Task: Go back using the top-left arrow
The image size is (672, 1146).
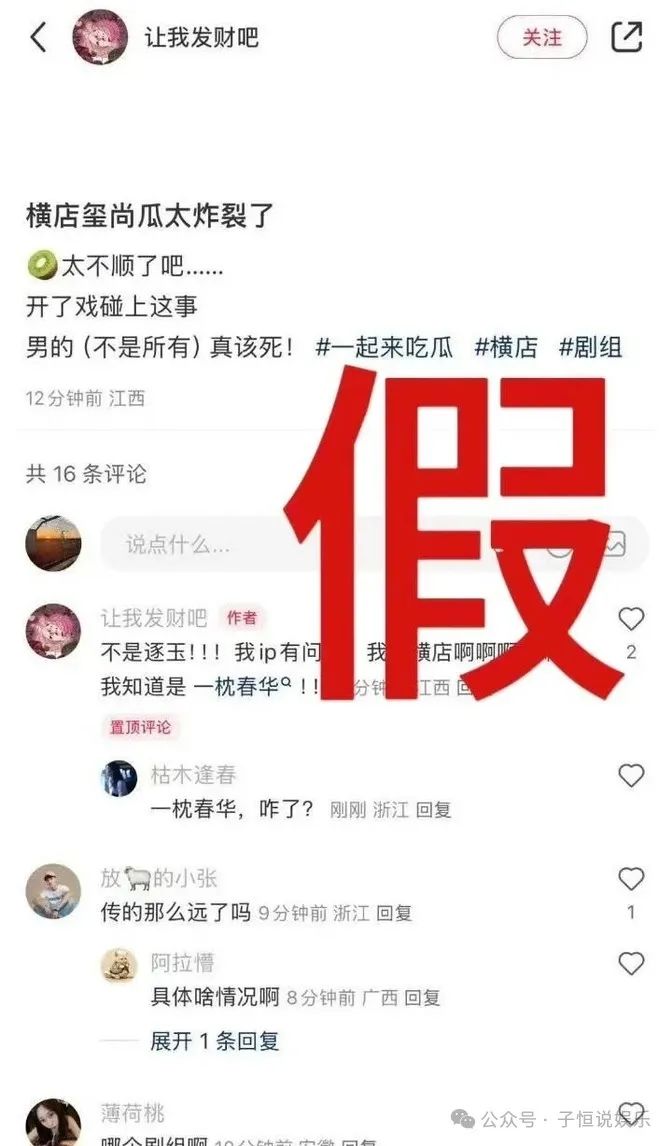Action: pyautogui.click(x=39, y=37)
